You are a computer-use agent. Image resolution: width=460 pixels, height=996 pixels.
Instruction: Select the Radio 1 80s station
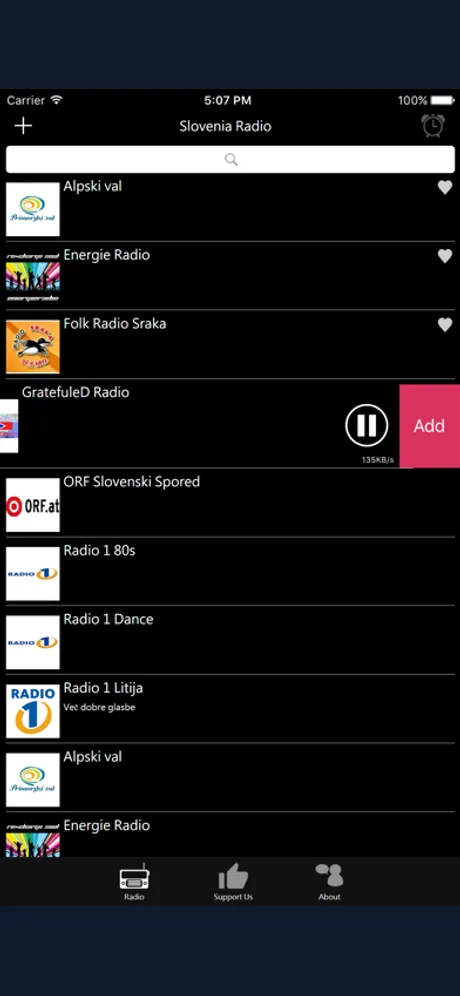230,573
